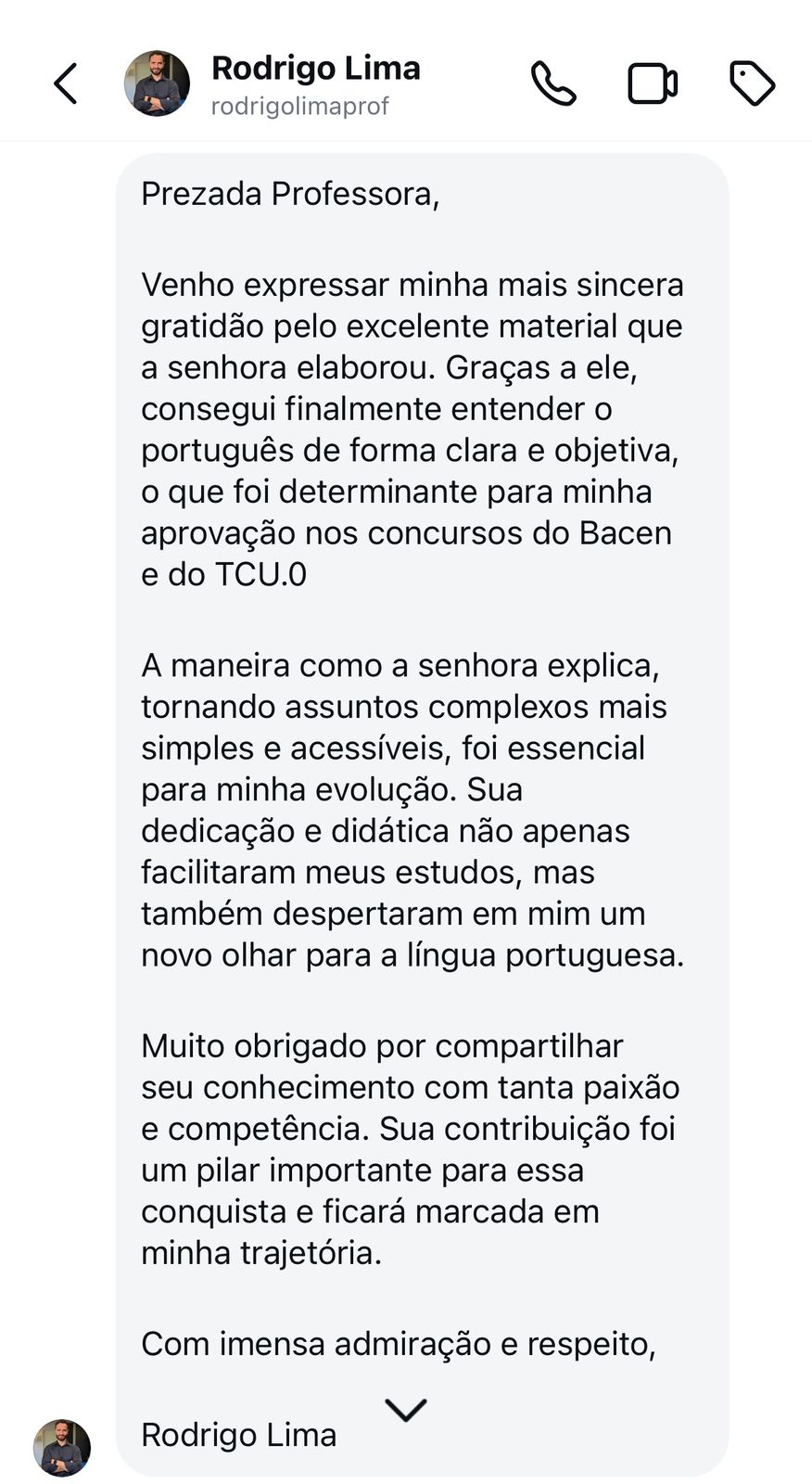This screenshot has width=812, height=1484.
Task: Open the label tag icon
Action: (752, 83)
